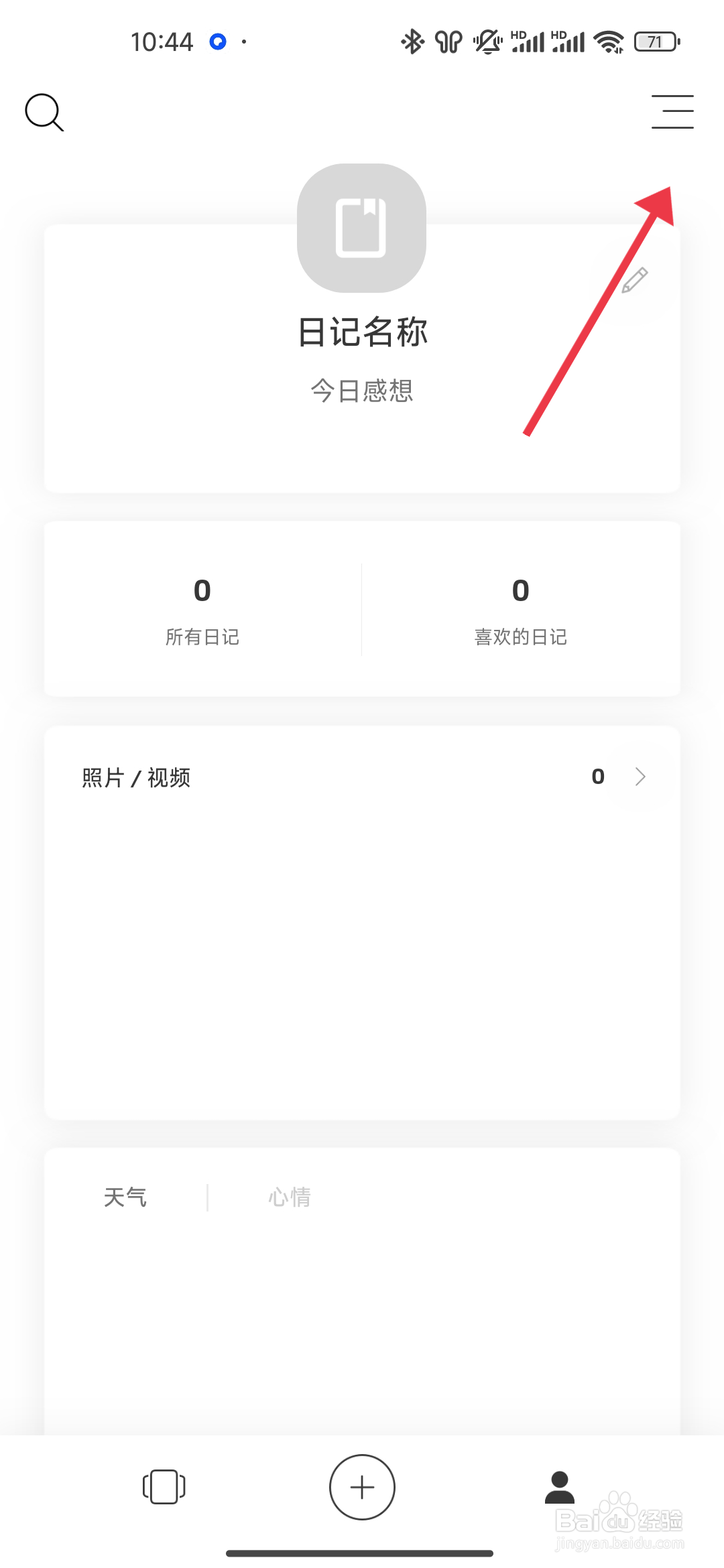Tap the blue notification dot in status bar
Screen dimensions: 724x1568
(x=217, y=42)
